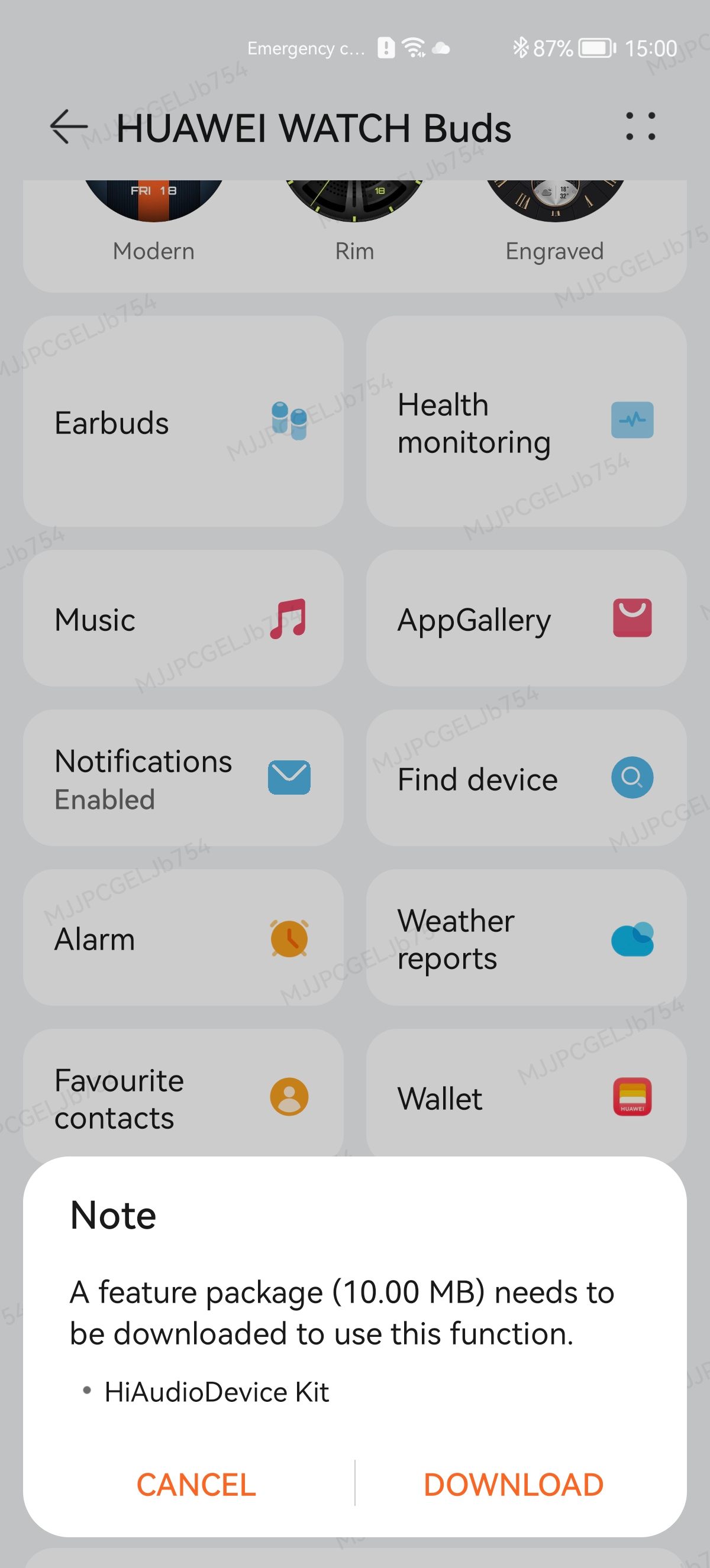Viewport: 710px width, 1568px height.
Task: Open Notifications settings
Action: click(183, 778)
